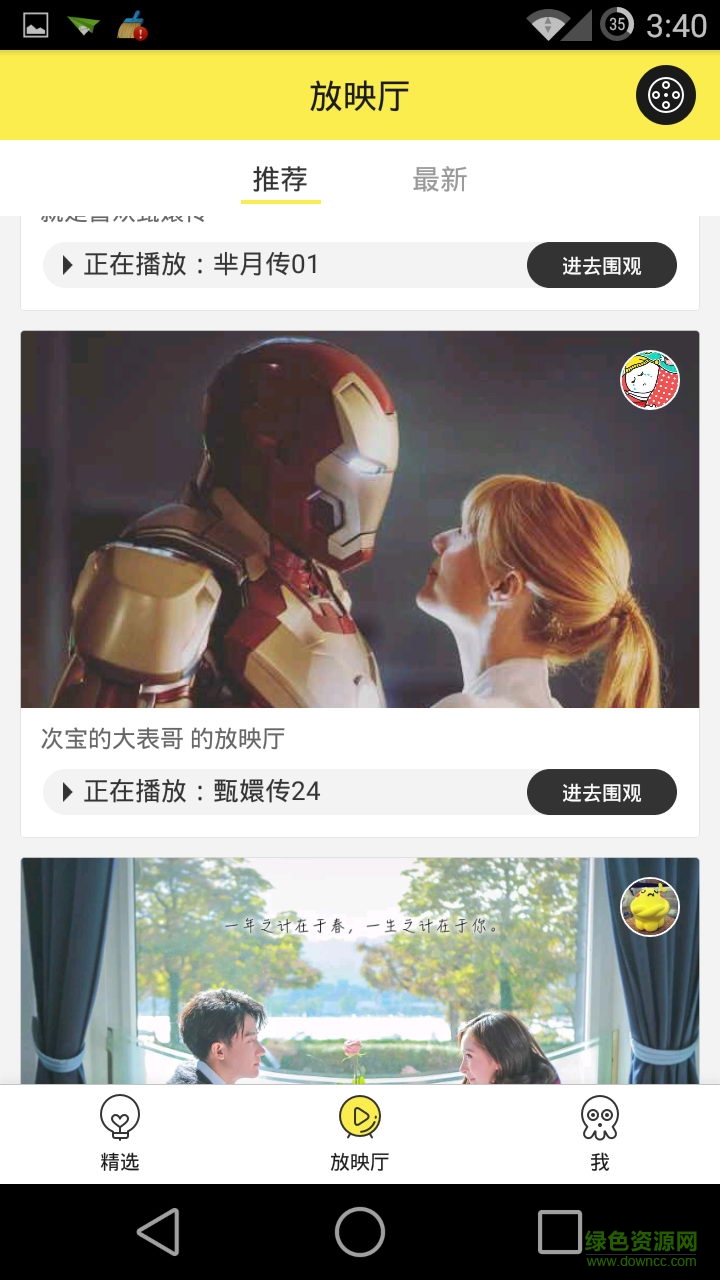720x1280 pixels.
Task: View avatar on the Iron Man card
Action: click(x=650, y=380)
